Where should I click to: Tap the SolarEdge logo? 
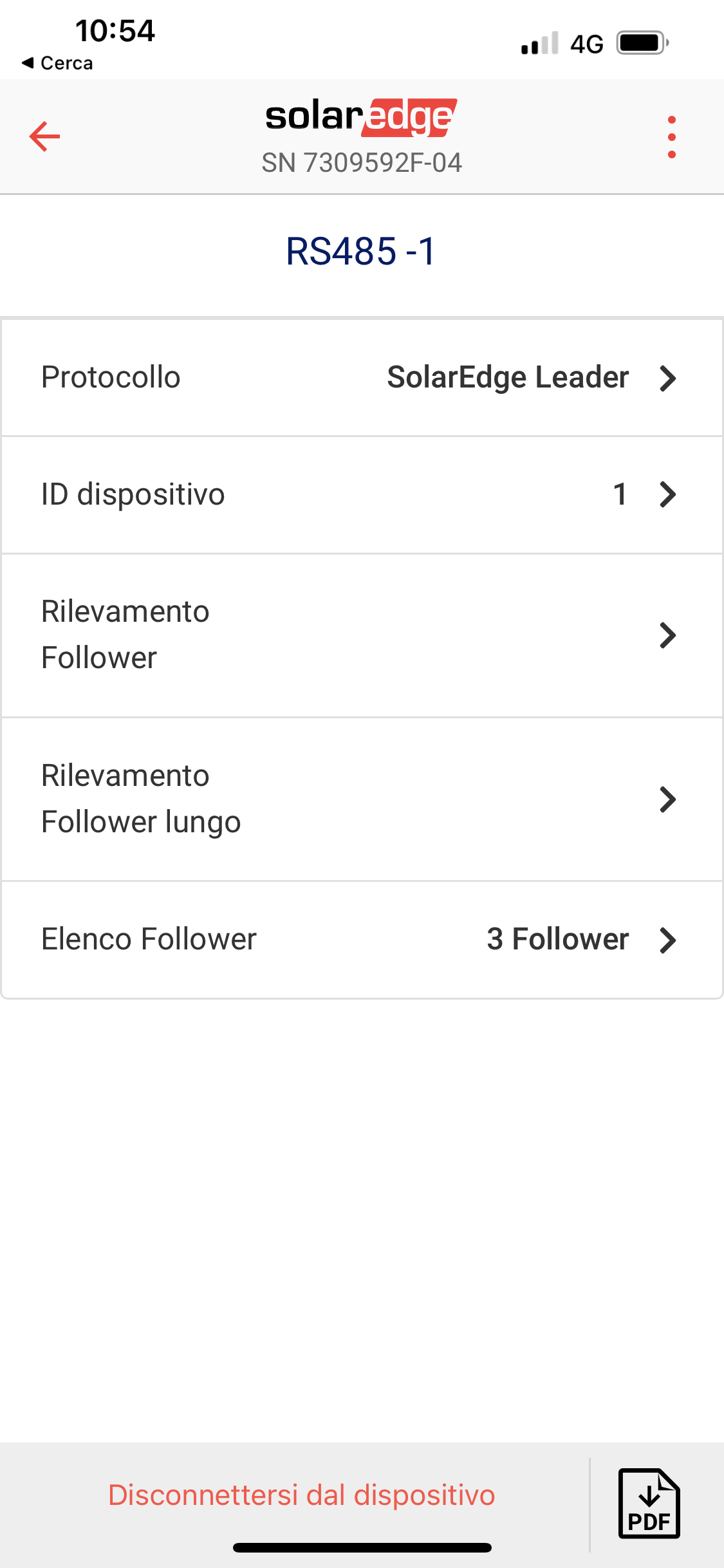coord(362,116)
